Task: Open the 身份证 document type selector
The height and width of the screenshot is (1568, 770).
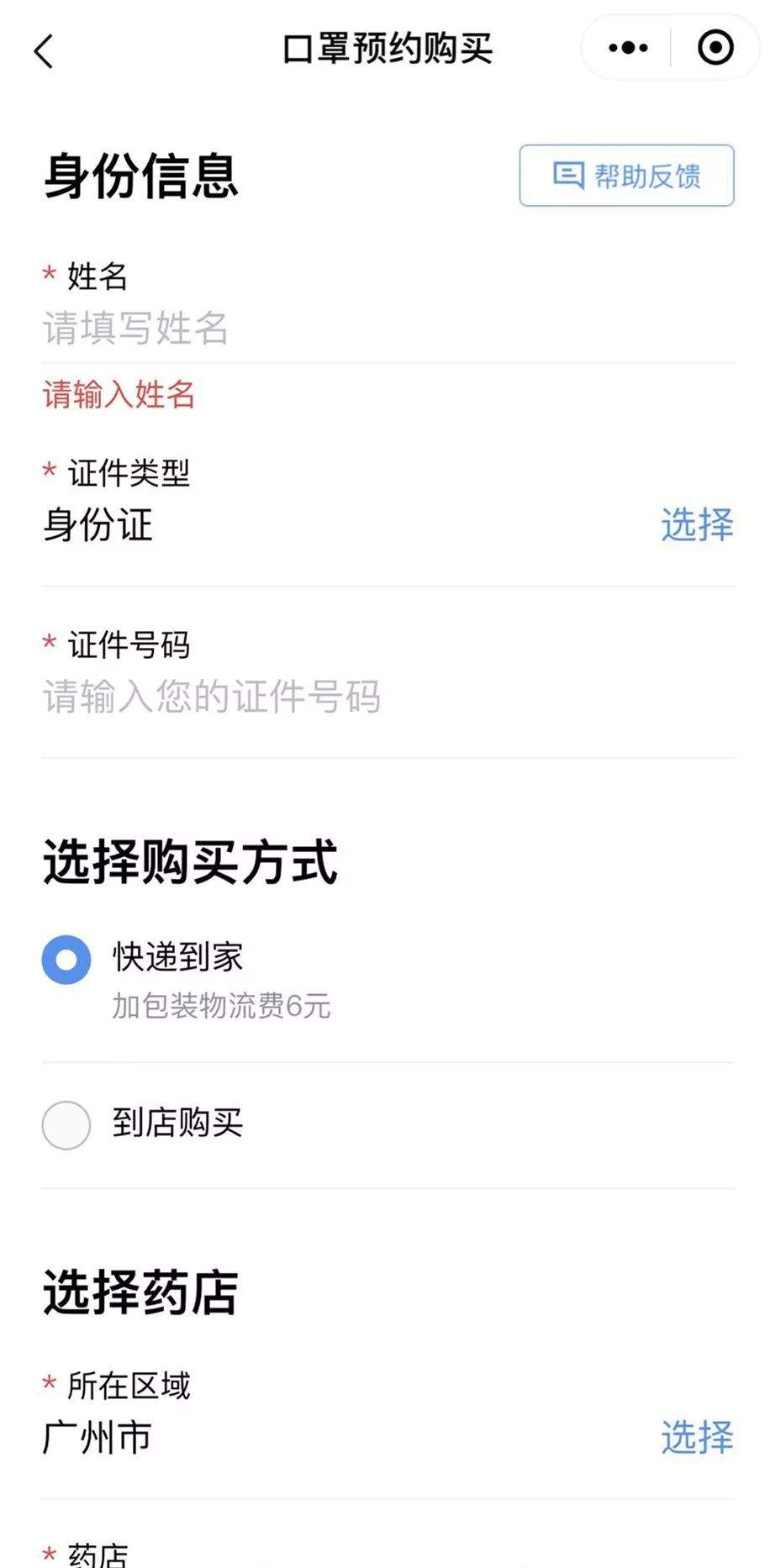Action: 97,526
